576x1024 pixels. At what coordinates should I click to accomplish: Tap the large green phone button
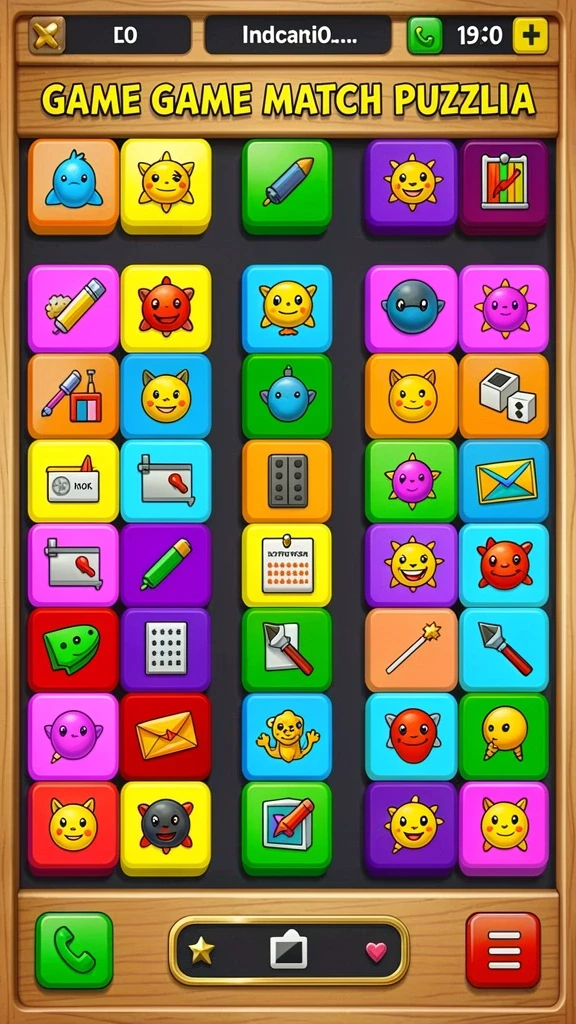74,950
